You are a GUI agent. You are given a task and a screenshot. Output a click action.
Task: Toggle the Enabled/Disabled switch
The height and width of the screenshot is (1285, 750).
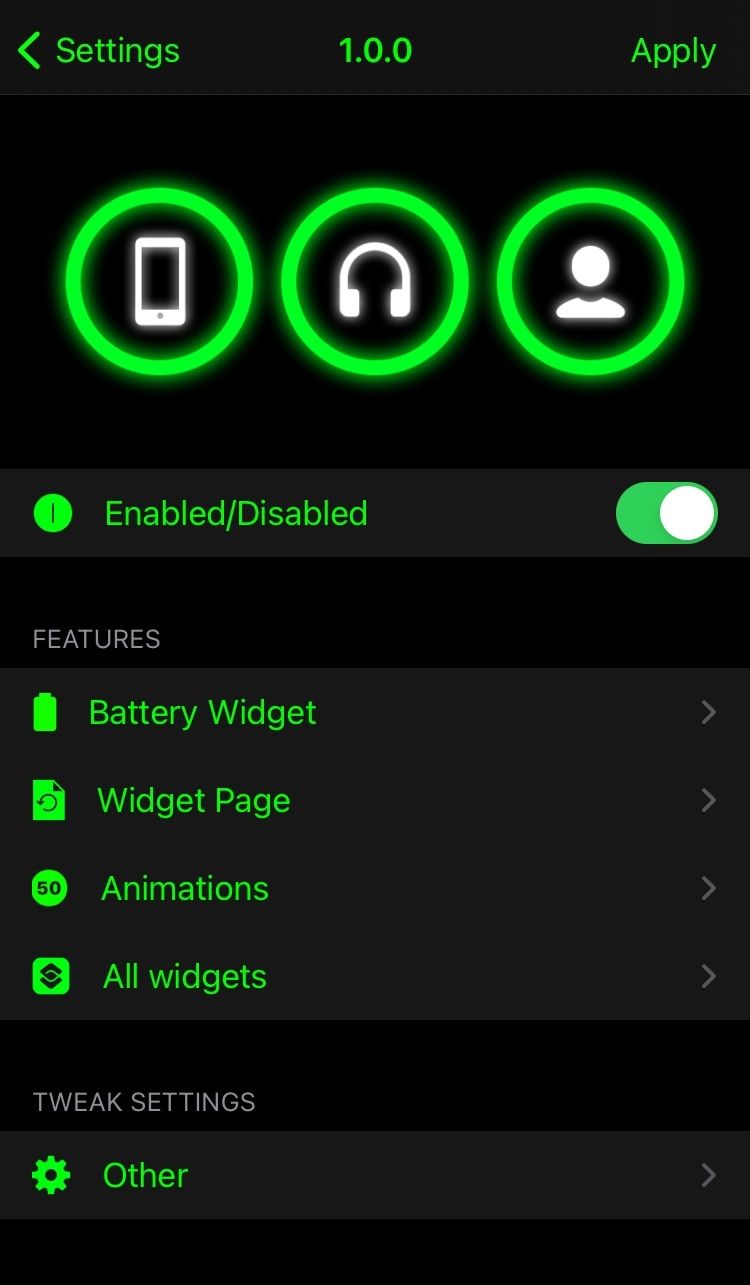[x=666, y=513]
